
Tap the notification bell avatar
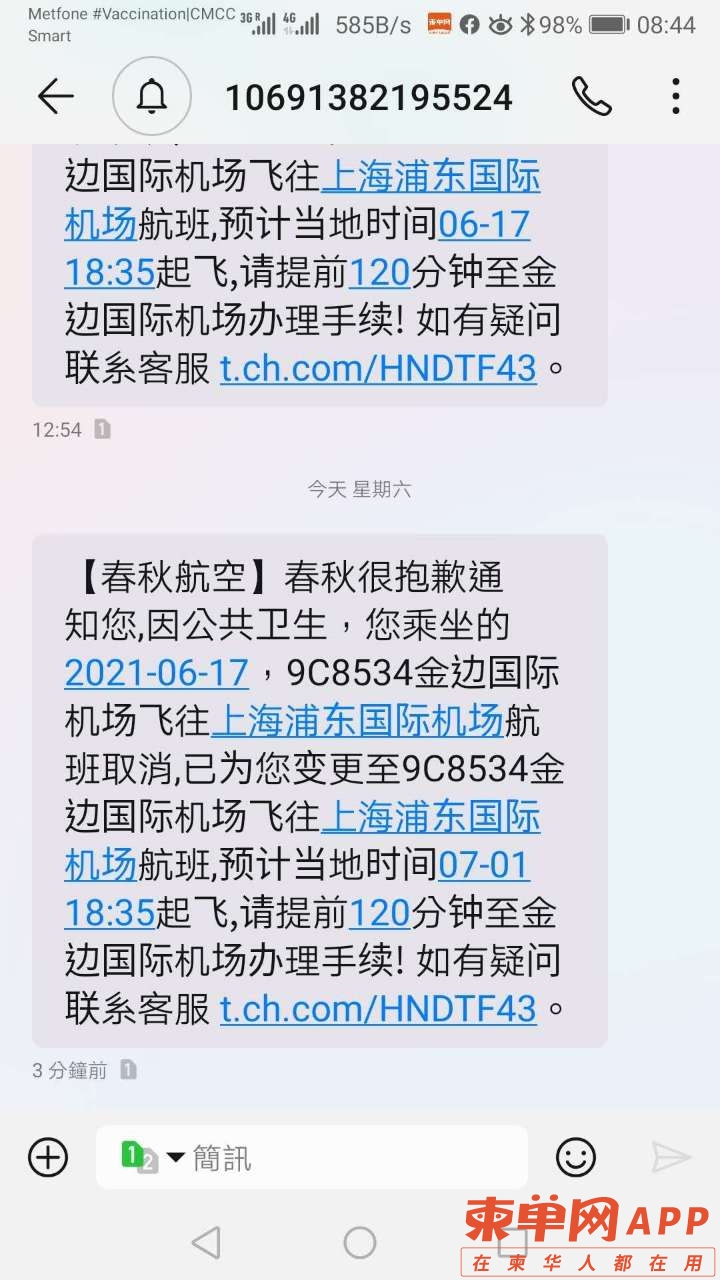151,97
